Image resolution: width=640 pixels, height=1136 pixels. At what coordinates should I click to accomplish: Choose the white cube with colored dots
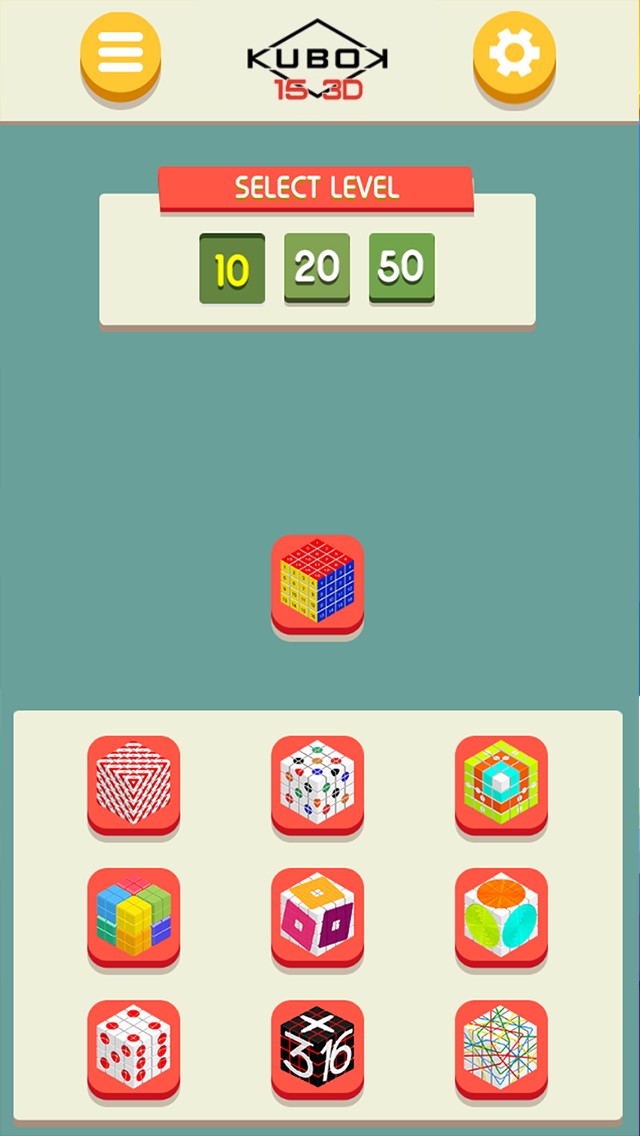(317, 784)
